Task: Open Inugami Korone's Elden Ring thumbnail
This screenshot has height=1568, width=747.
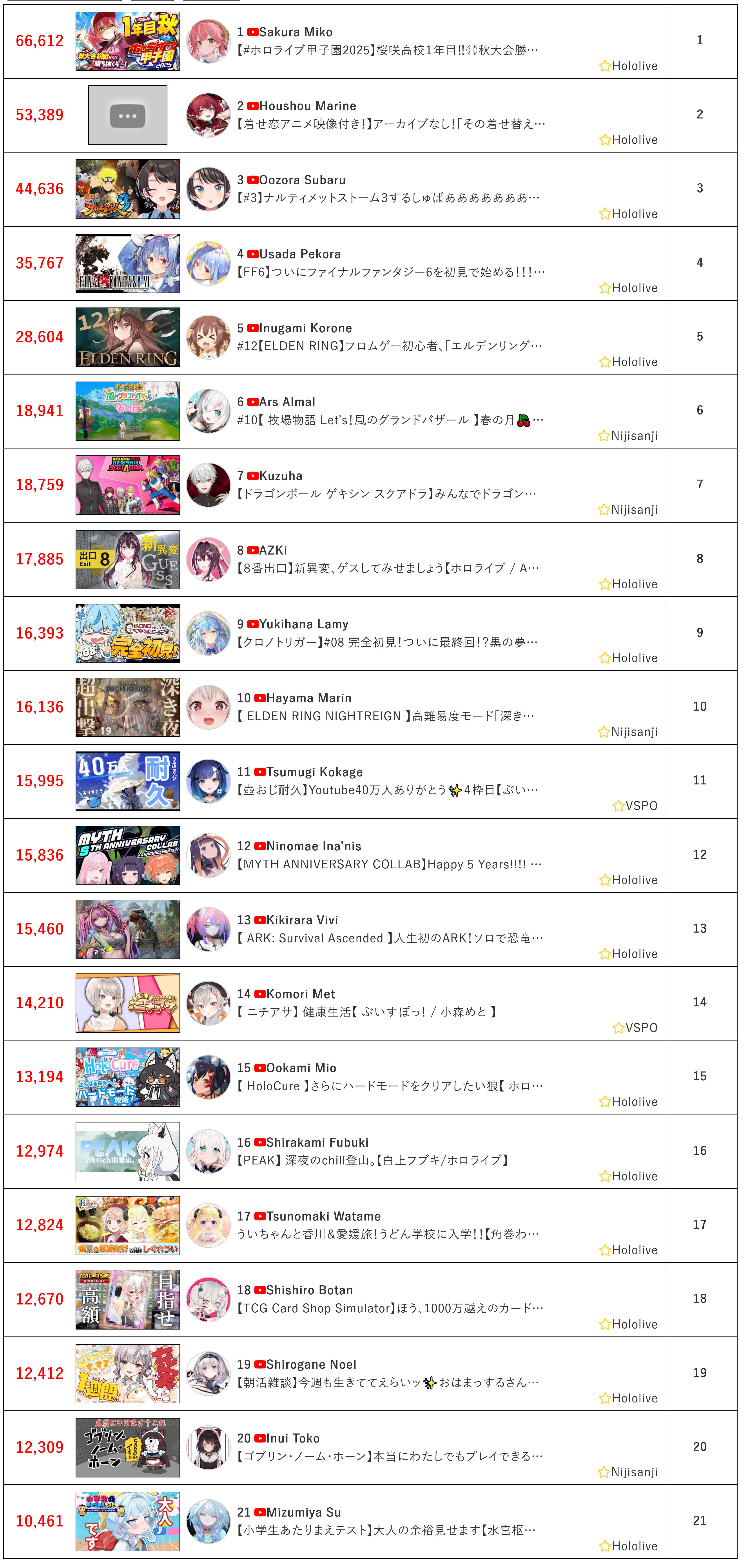Action: (x=128, y=337)
